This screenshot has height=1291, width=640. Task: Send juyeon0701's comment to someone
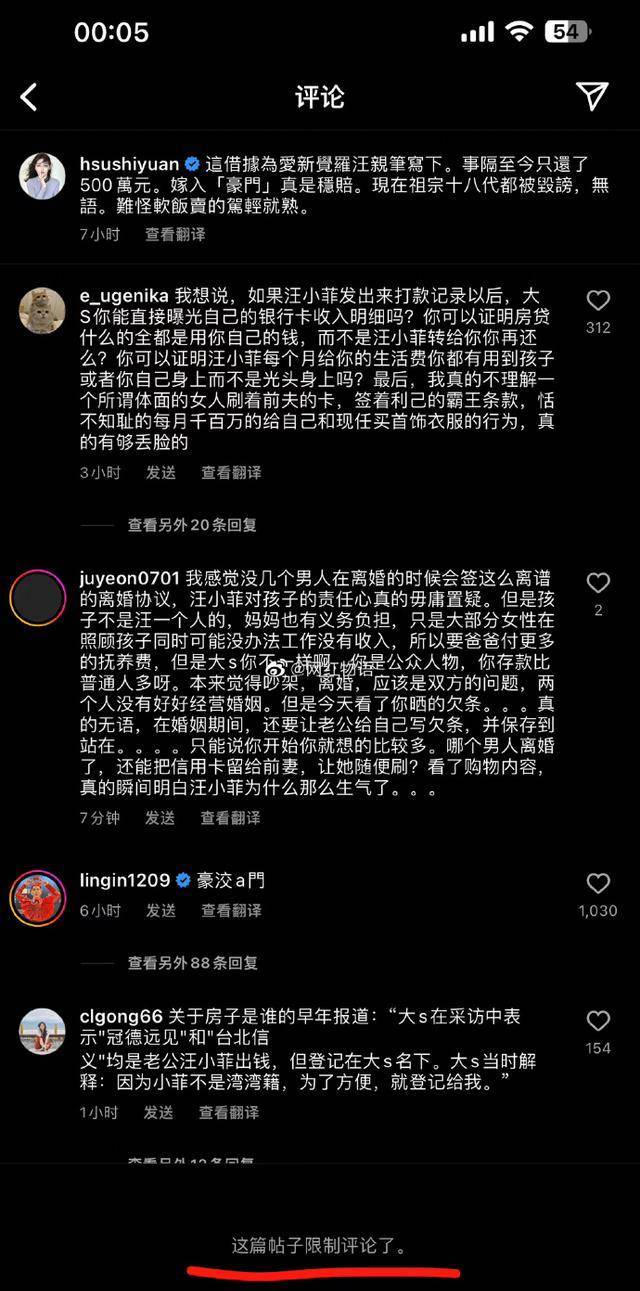(x=160, y=818)
